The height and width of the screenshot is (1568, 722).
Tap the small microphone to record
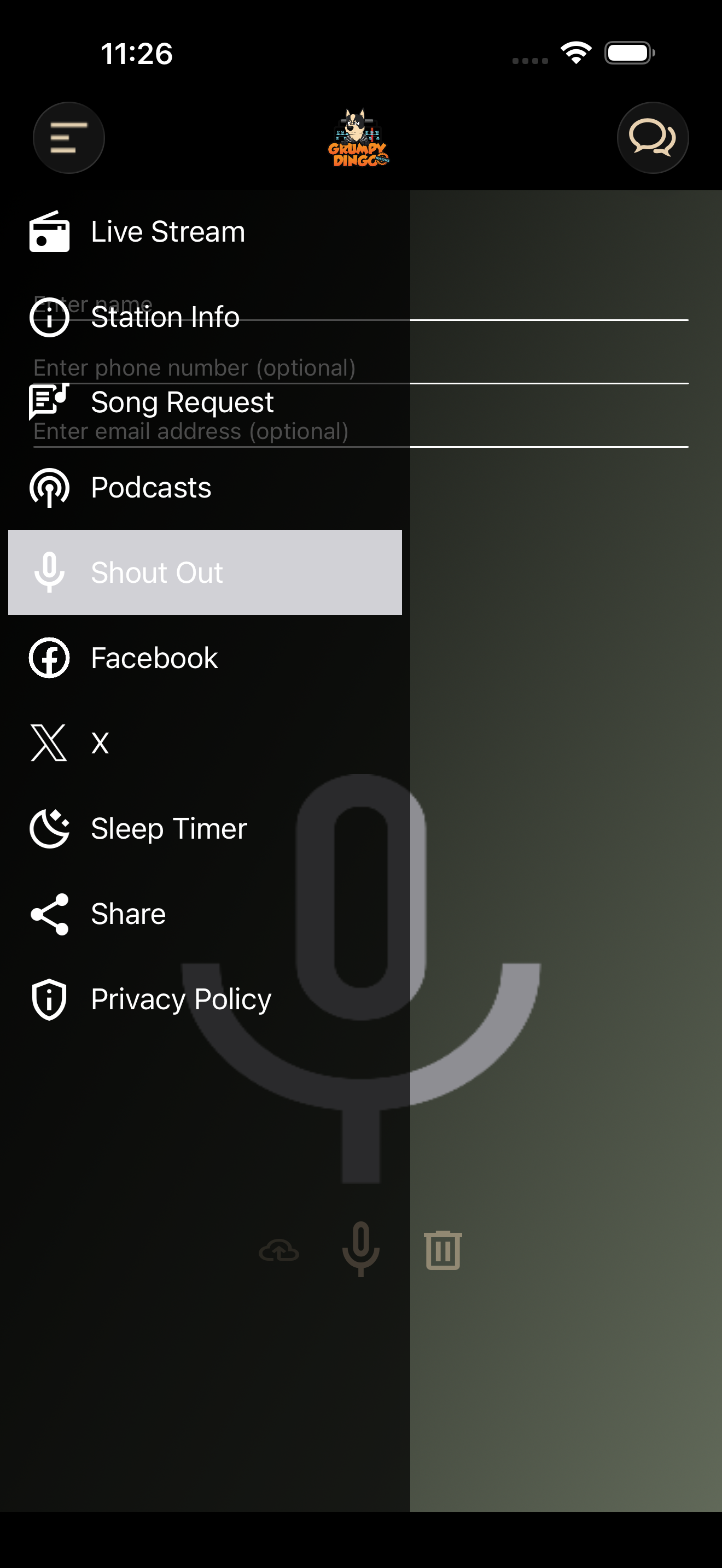361,1249
